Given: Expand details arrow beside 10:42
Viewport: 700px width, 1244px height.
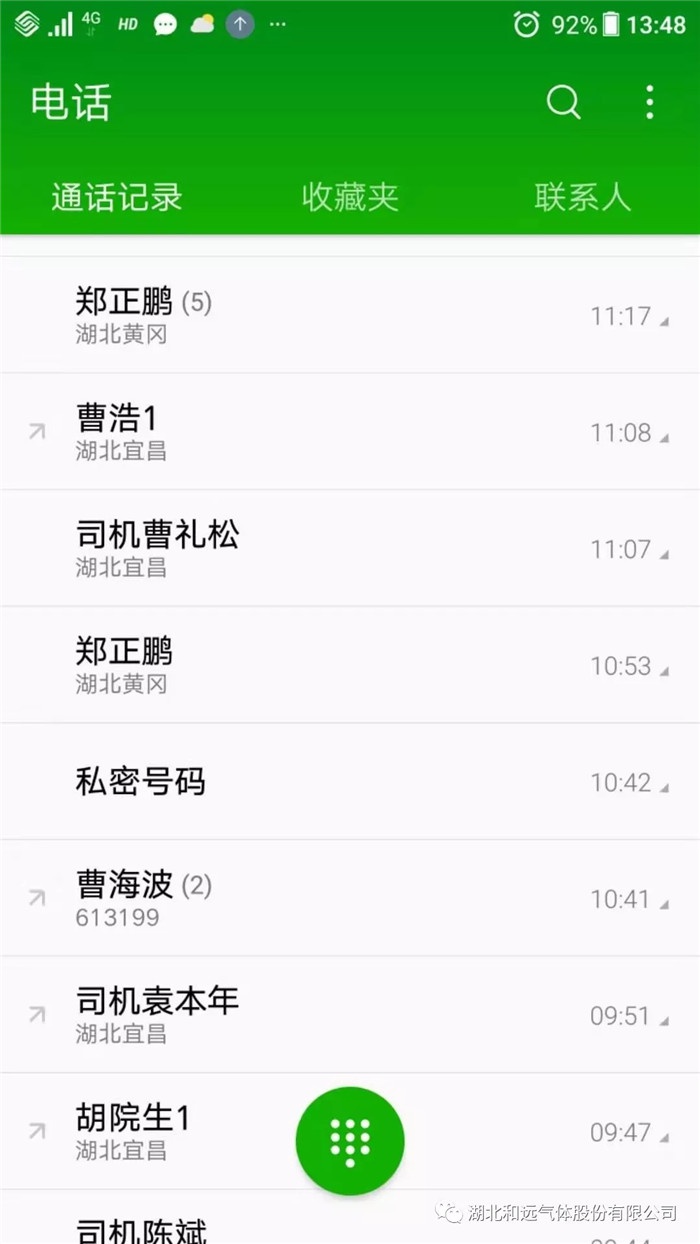Looking at the screenshot, I should [x=664, y=788].
